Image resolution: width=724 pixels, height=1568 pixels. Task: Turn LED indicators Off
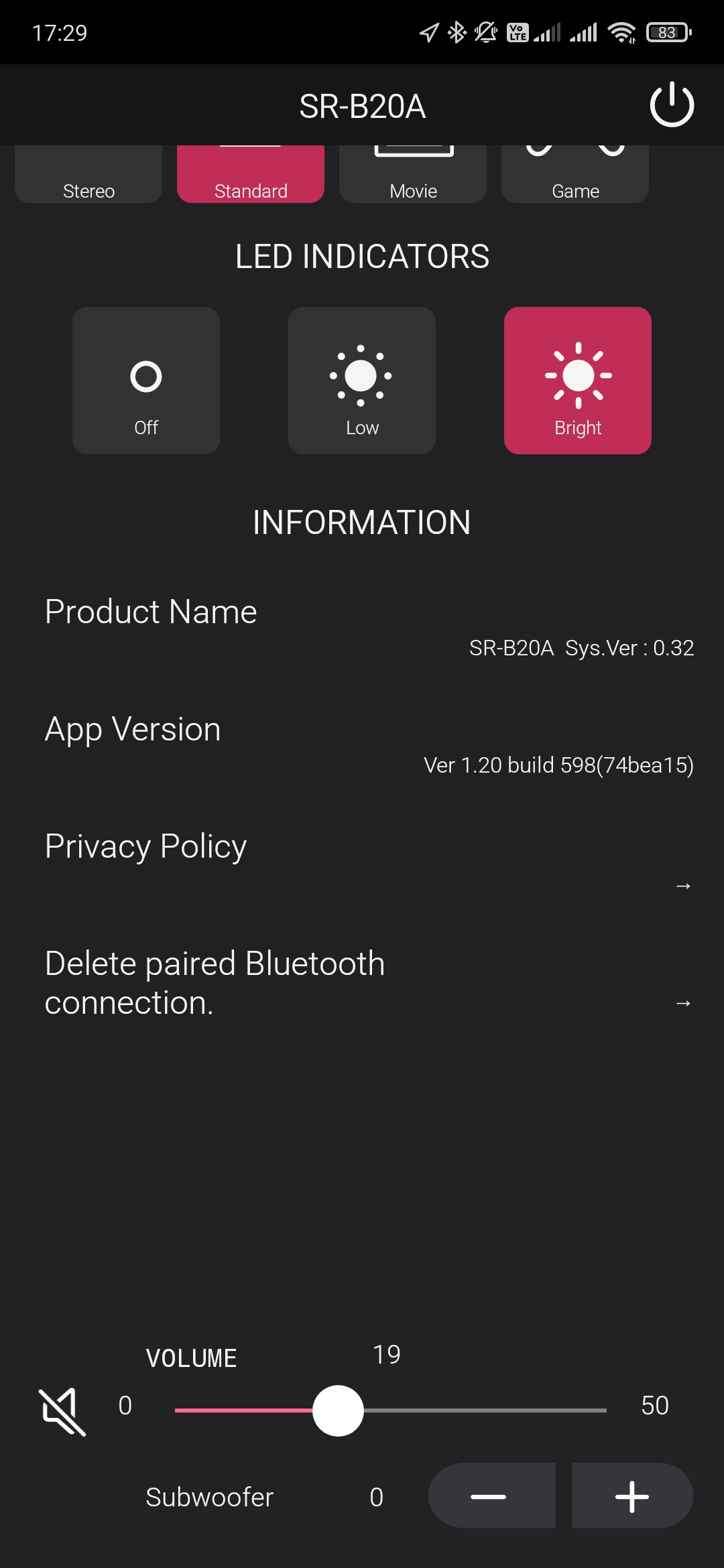(x=146, y=381)
